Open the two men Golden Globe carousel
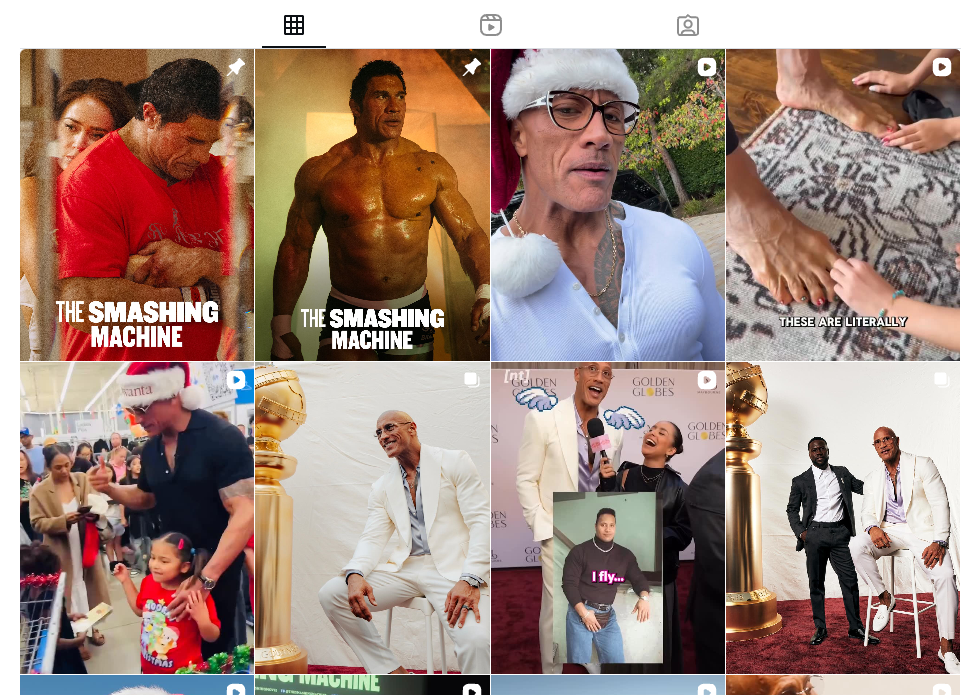Viewport: 977px width, 695px height. (842, 518)
